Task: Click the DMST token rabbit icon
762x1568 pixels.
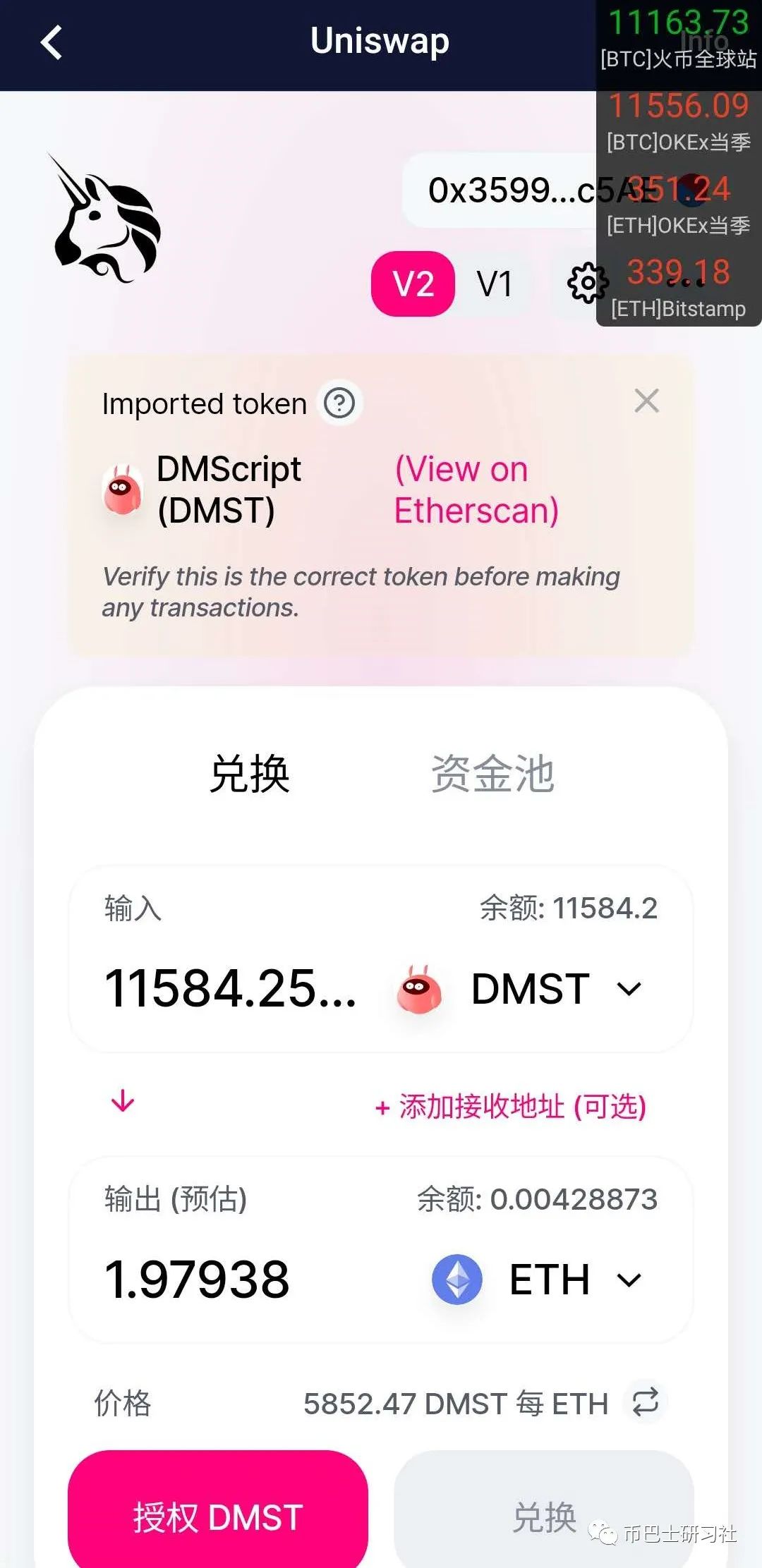Action: 419,988
